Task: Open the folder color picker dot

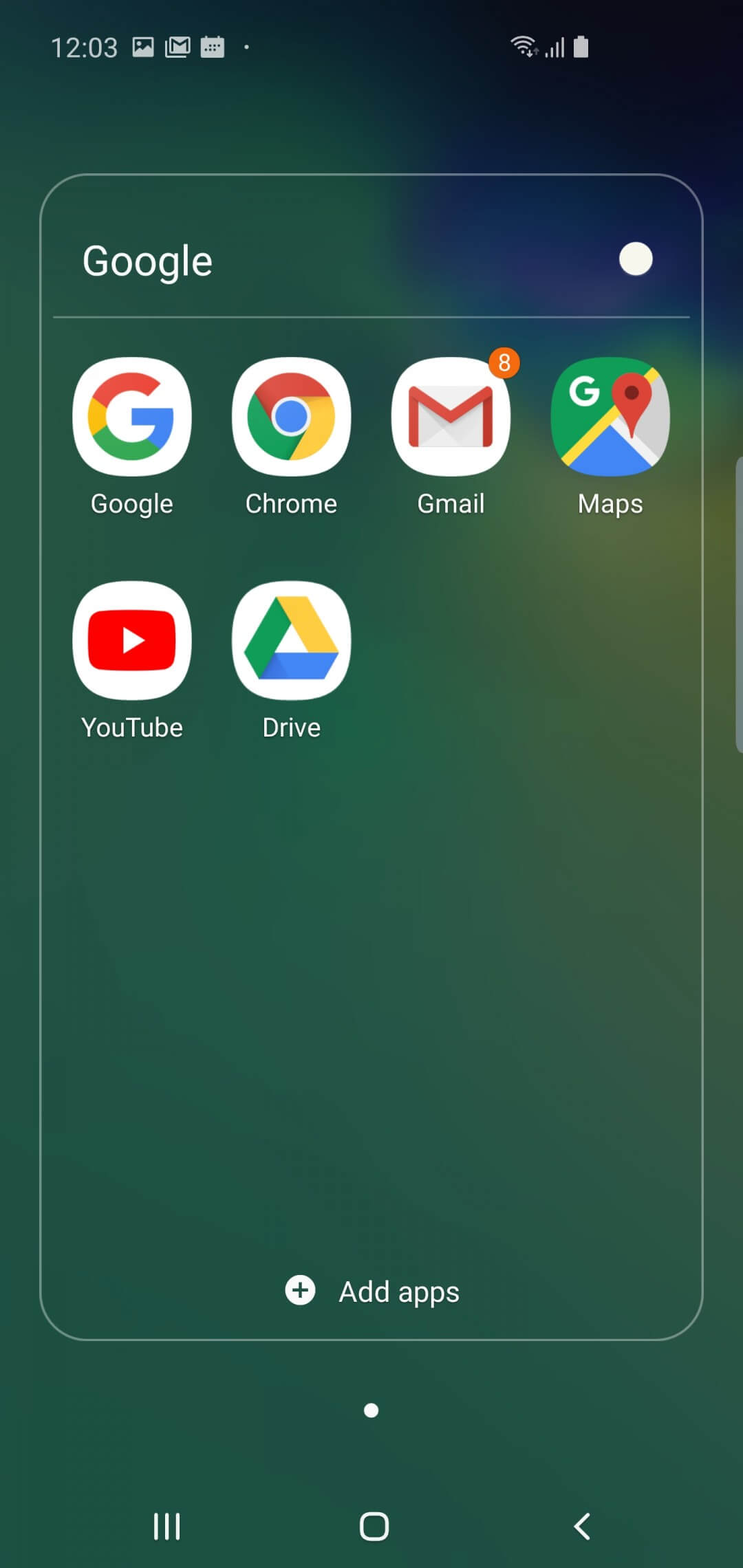Action: (x=636, y=259)
